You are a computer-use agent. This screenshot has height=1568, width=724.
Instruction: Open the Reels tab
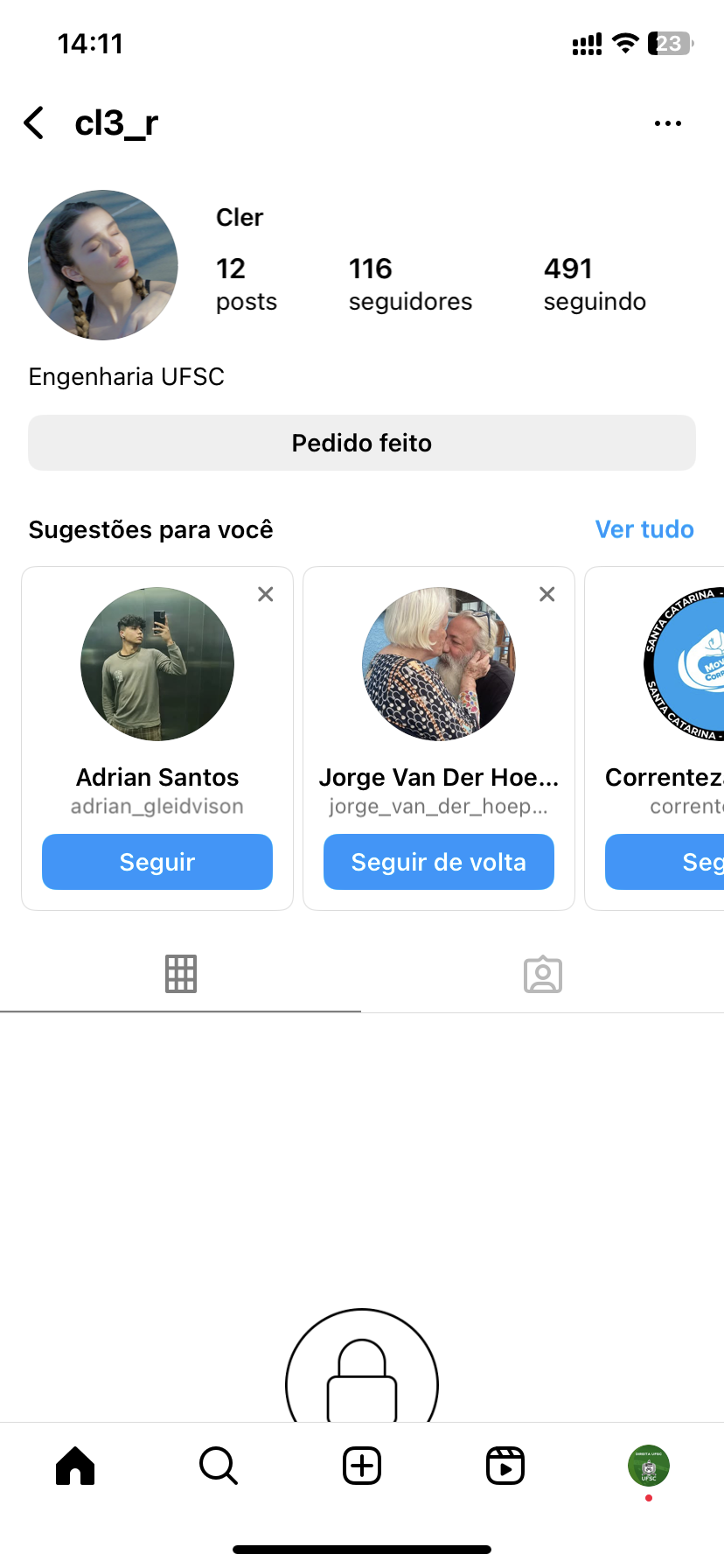[505, 1466]
